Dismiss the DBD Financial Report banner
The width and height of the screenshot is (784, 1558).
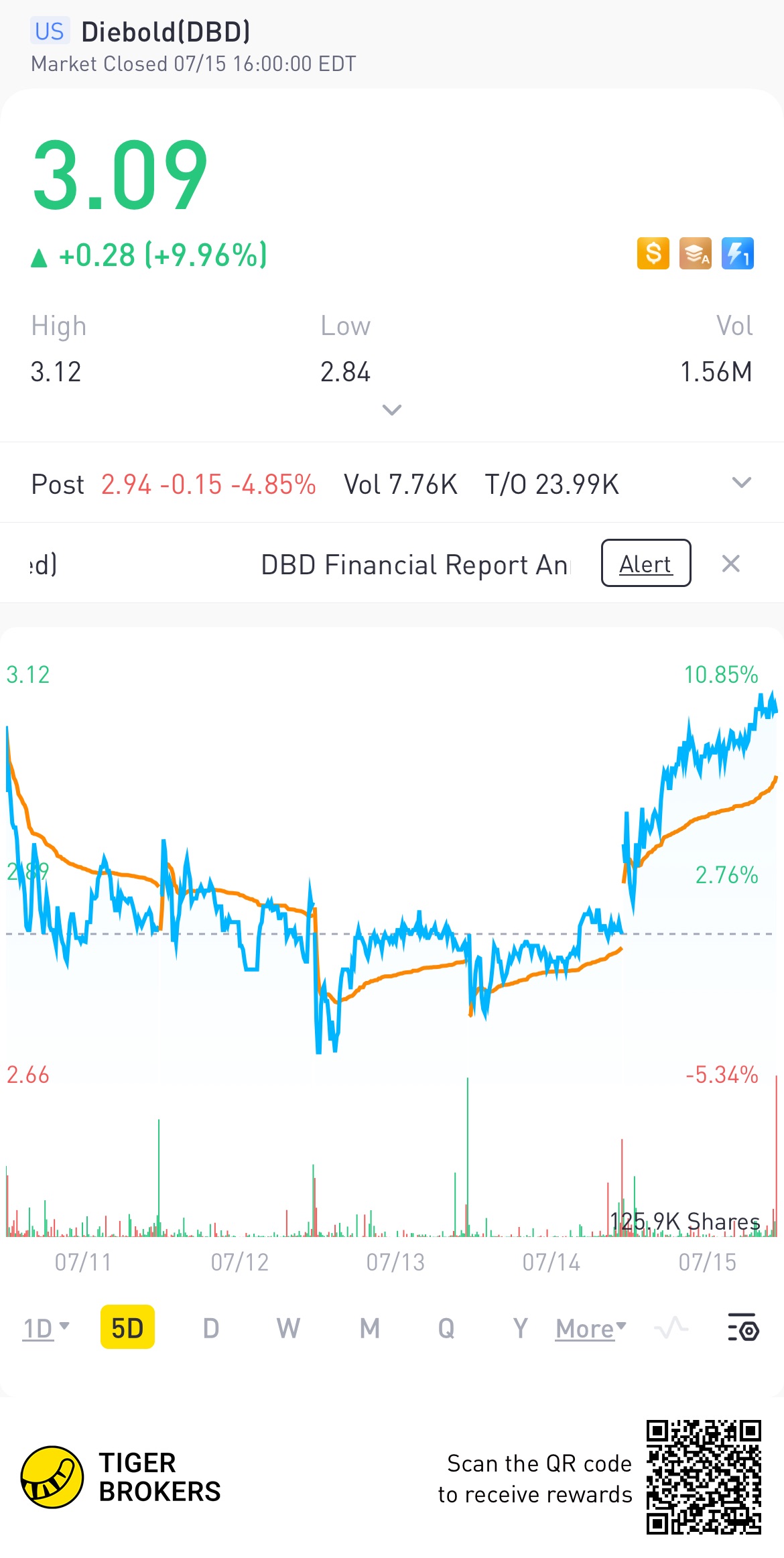click(x=730, y=564)
